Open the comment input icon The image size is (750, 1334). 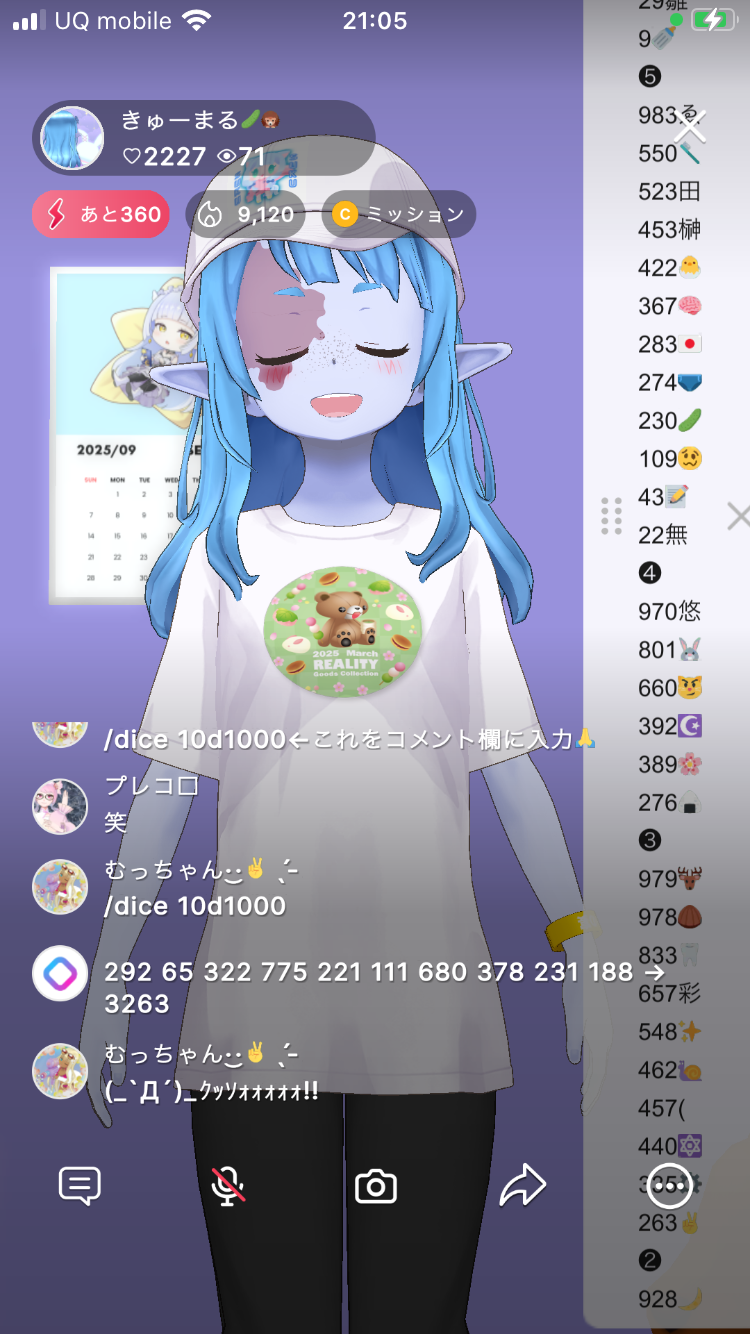(x=80, y=1186)
